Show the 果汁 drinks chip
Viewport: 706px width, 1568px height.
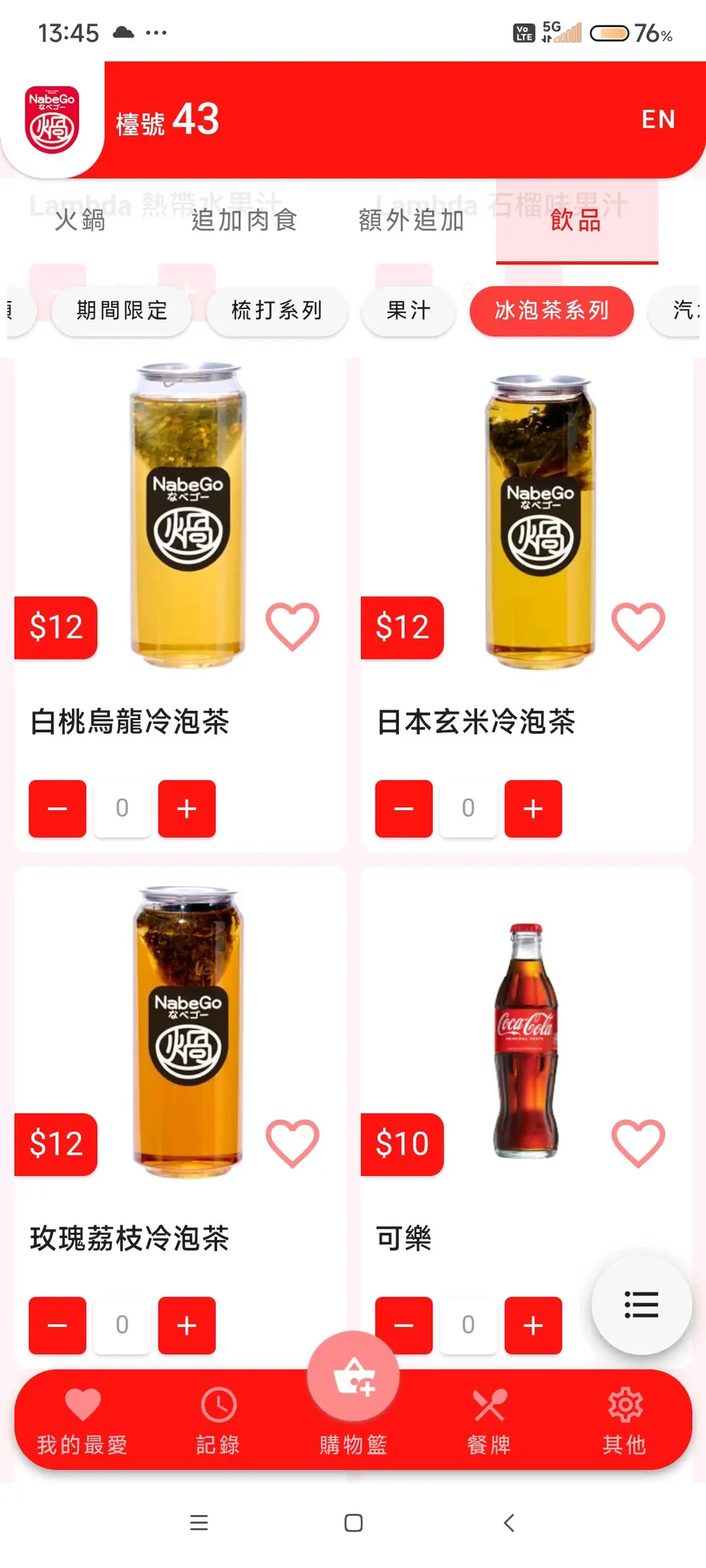click(x=408, y=311)
